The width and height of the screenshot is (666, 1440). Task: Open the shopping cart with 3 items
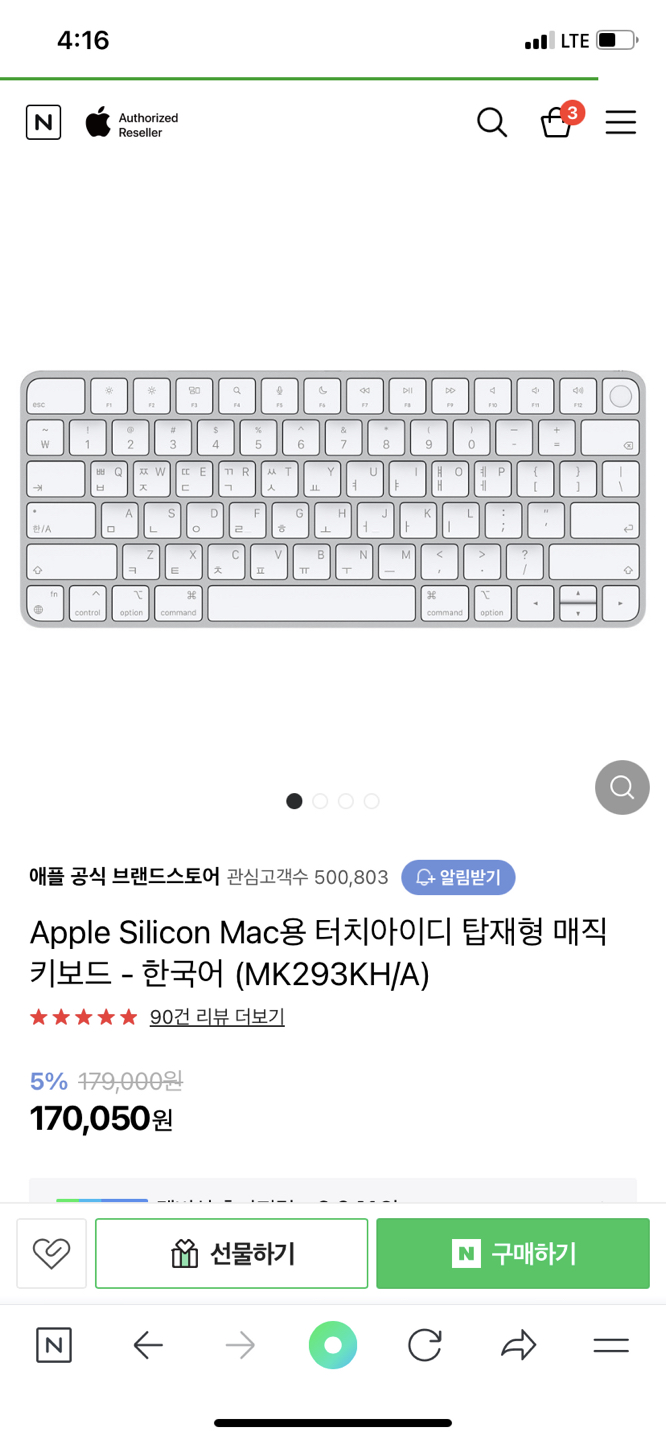(557, 123)
